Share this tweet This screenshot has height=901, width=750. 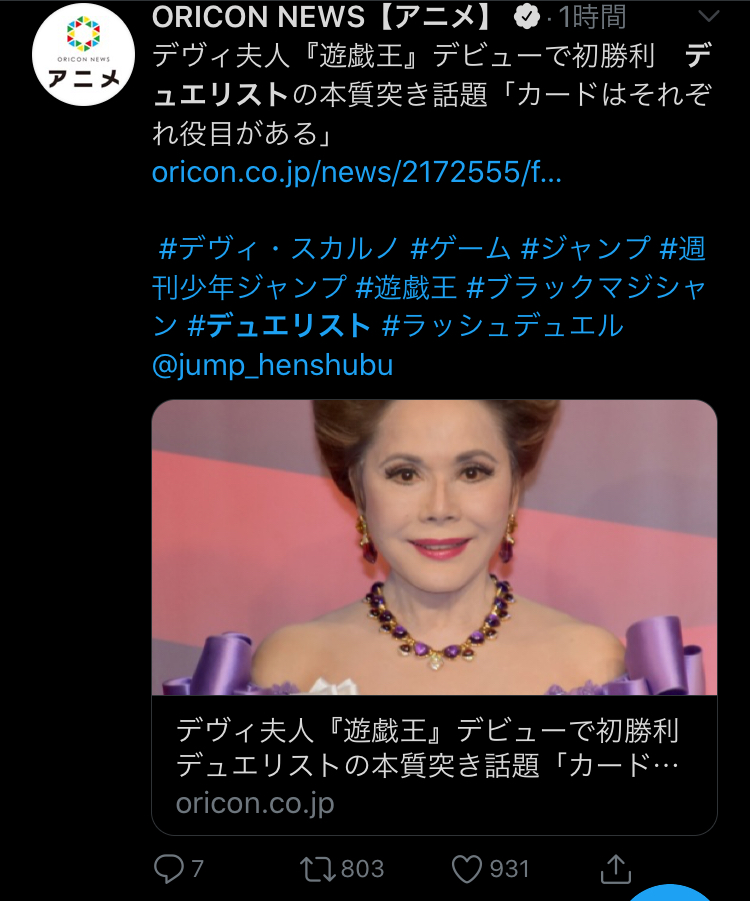(x=617, y=867)
